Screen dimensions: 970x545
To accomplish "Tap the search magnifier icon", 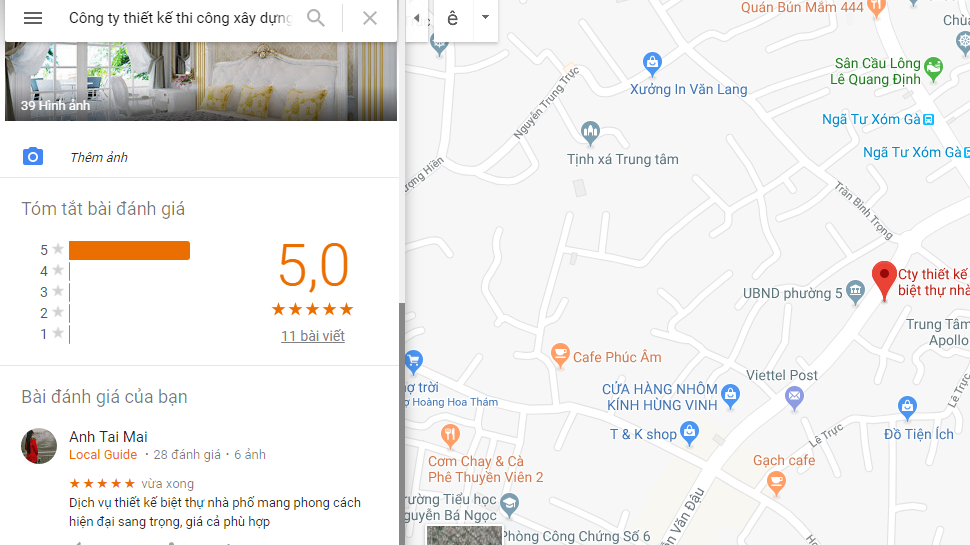I will [x=316, y=18].
